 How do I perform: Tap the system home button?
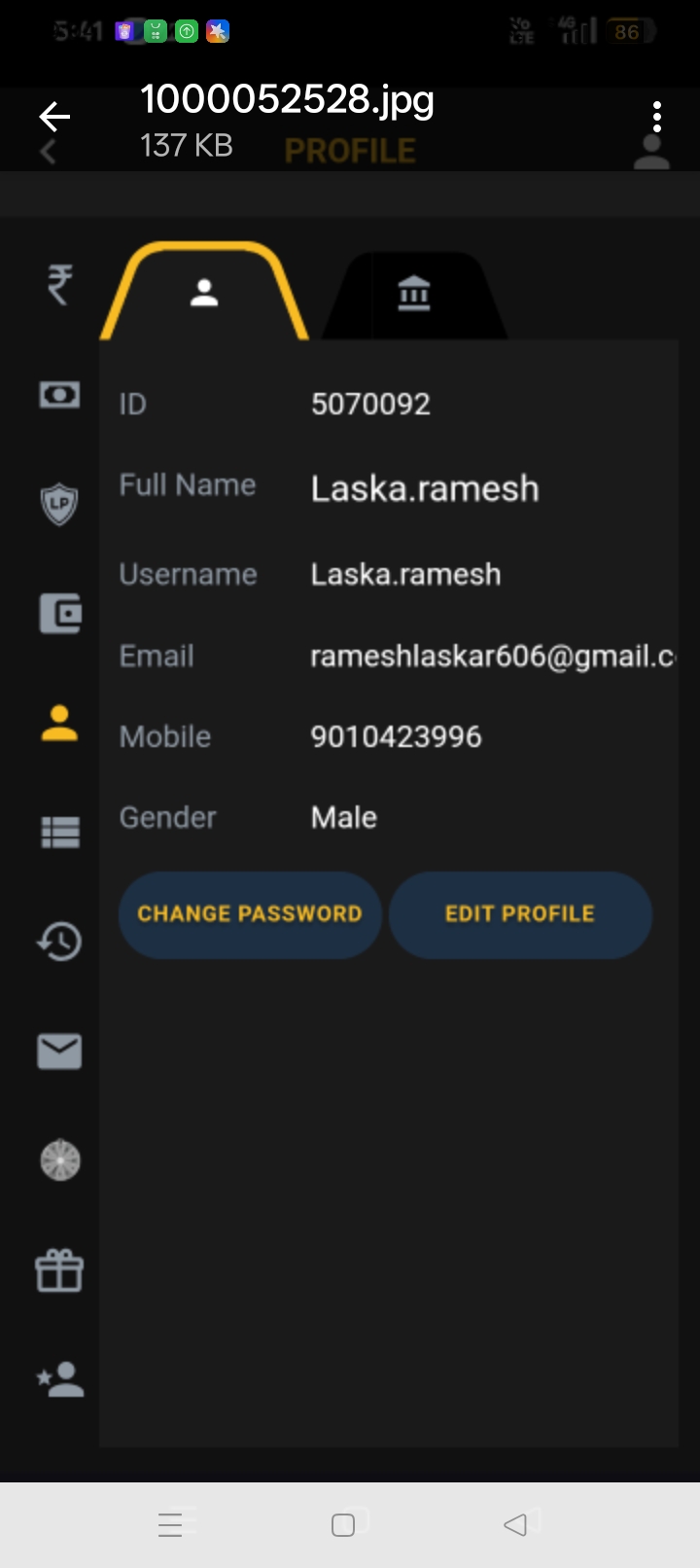[343, 1524]
